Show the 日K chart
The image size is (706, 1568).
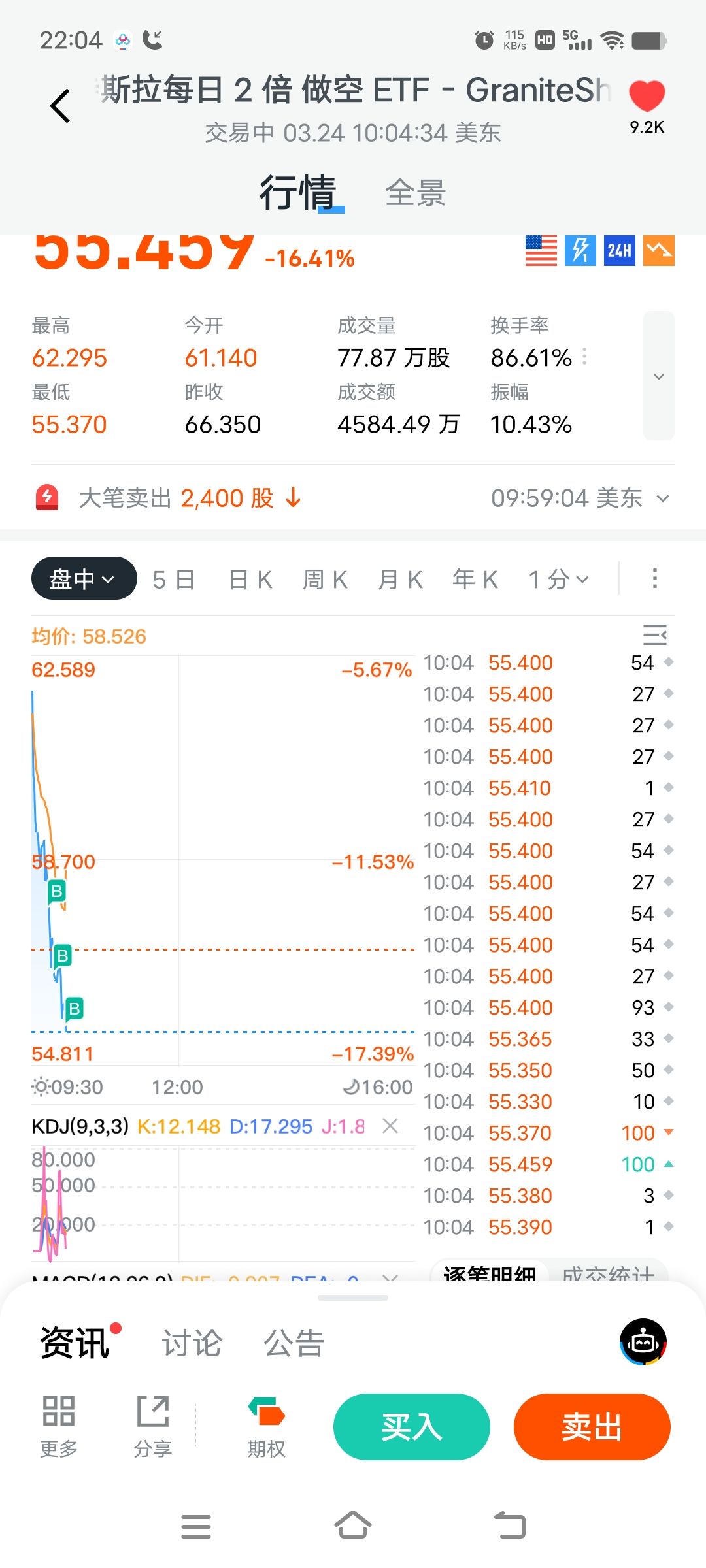250,580
